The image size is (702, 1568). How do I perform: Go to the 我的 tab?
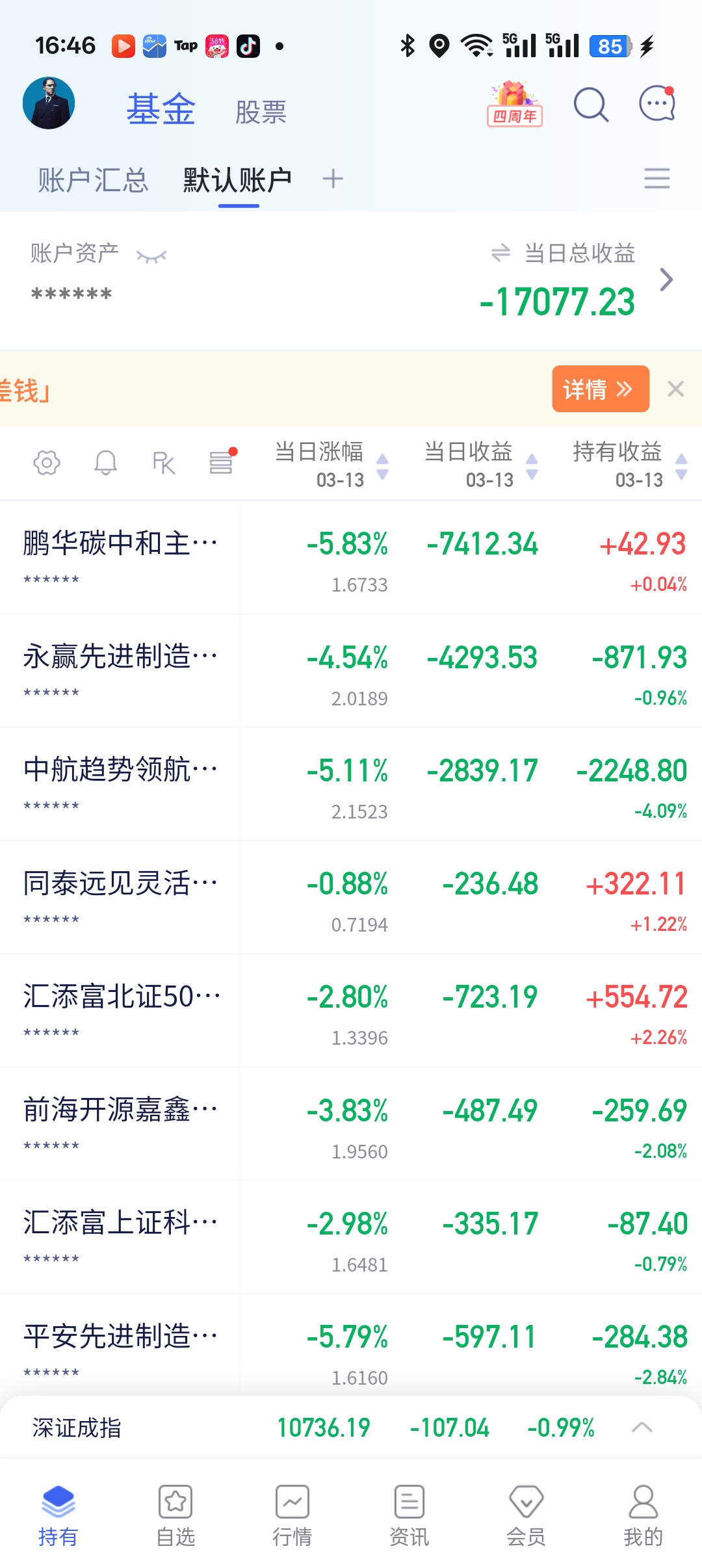pyautogui.click(x=643, y=1515)
